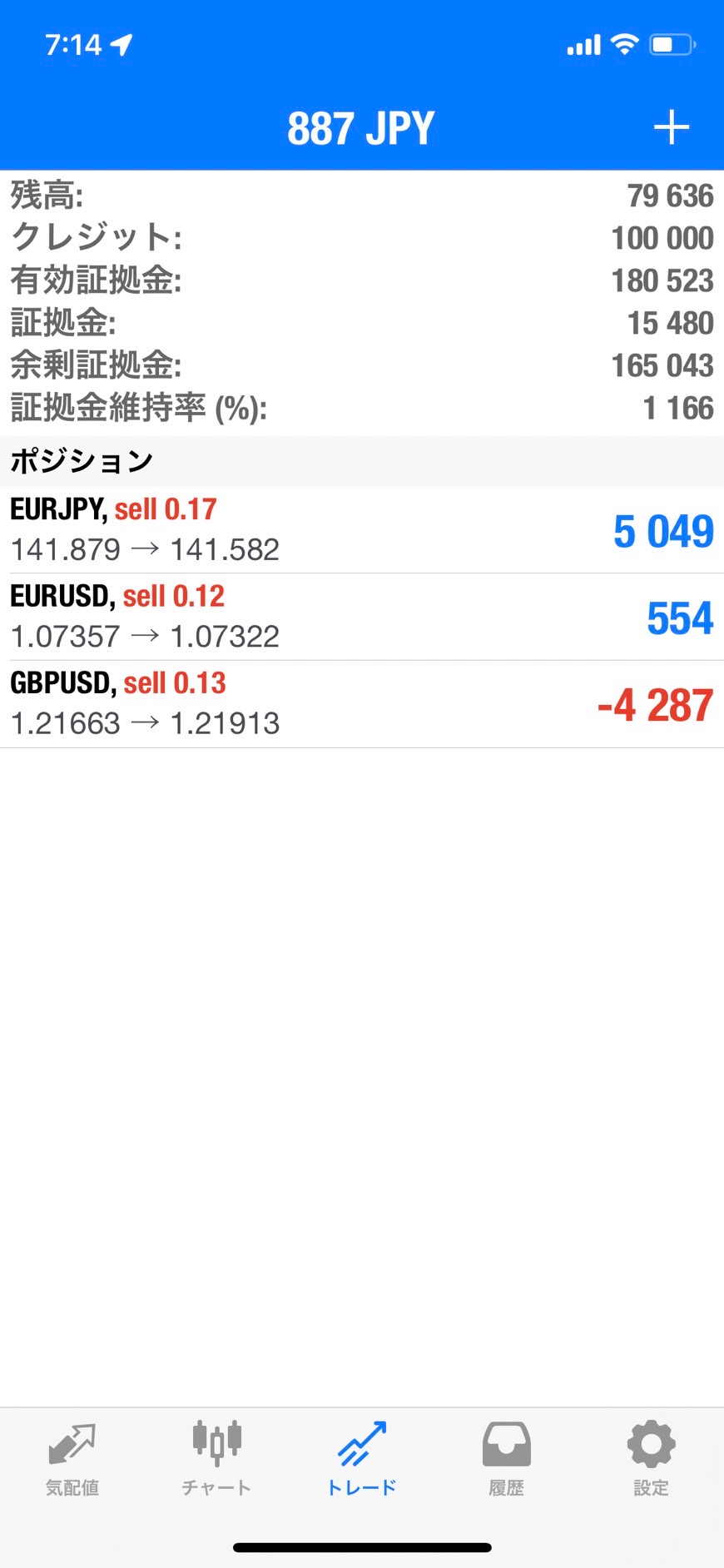The image size is (724, 1568).
Task: Go to the チャート chart tab
Action: click(216, 1458)
